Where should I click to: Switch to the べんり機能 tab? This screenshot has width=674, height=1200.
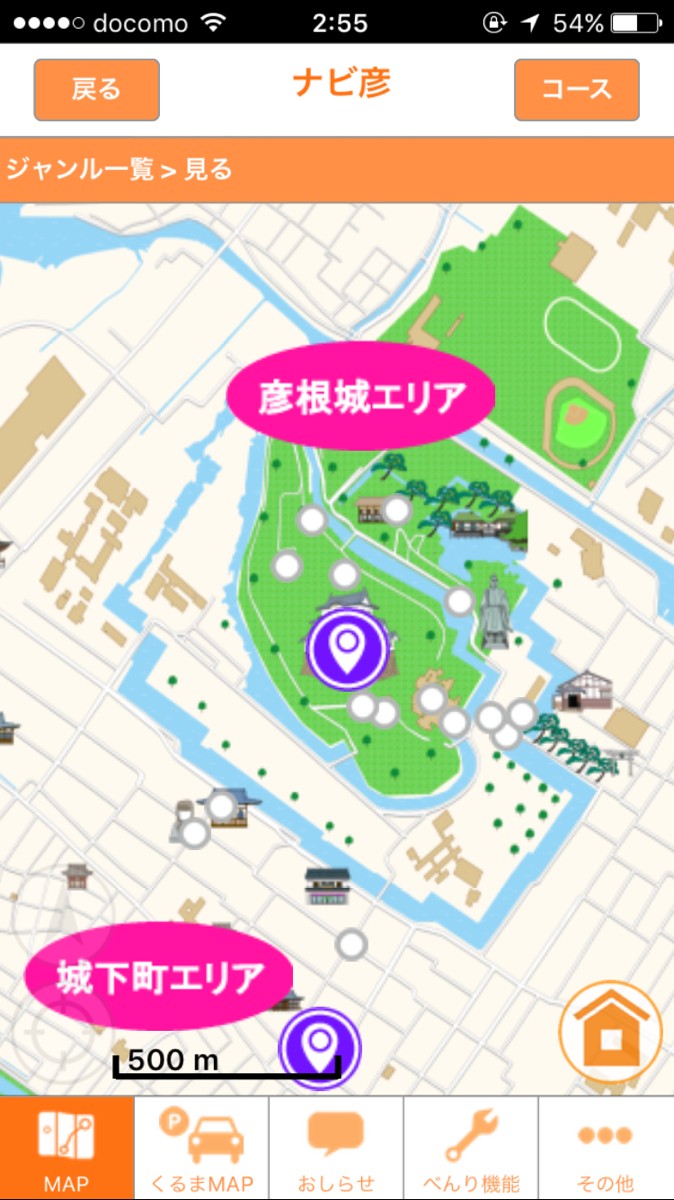coord(471,1148)
